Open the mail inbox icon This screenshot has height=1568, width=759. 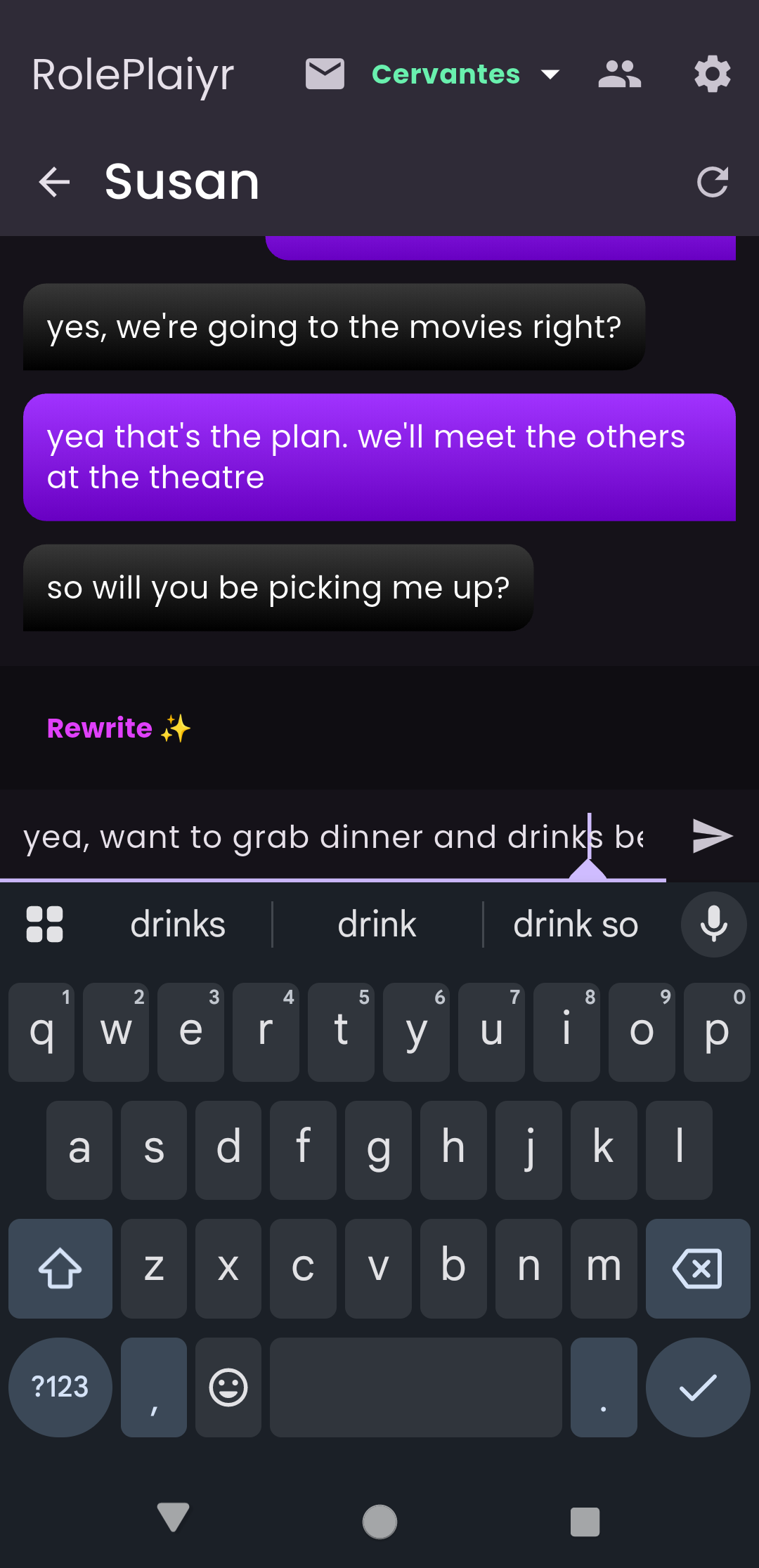(x=325, y=74)
